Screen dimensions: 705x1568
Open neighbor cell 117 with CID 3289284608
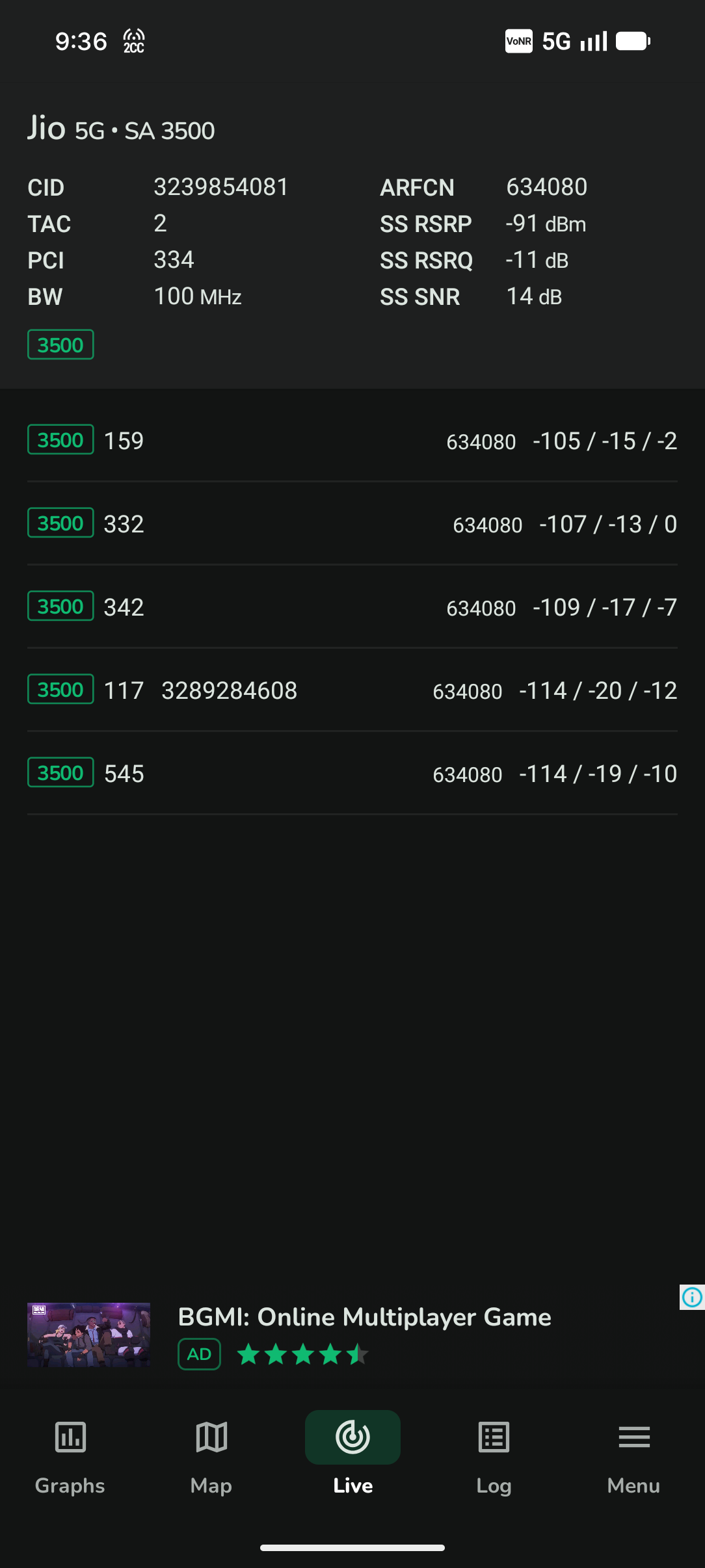[x=352, y=690]
